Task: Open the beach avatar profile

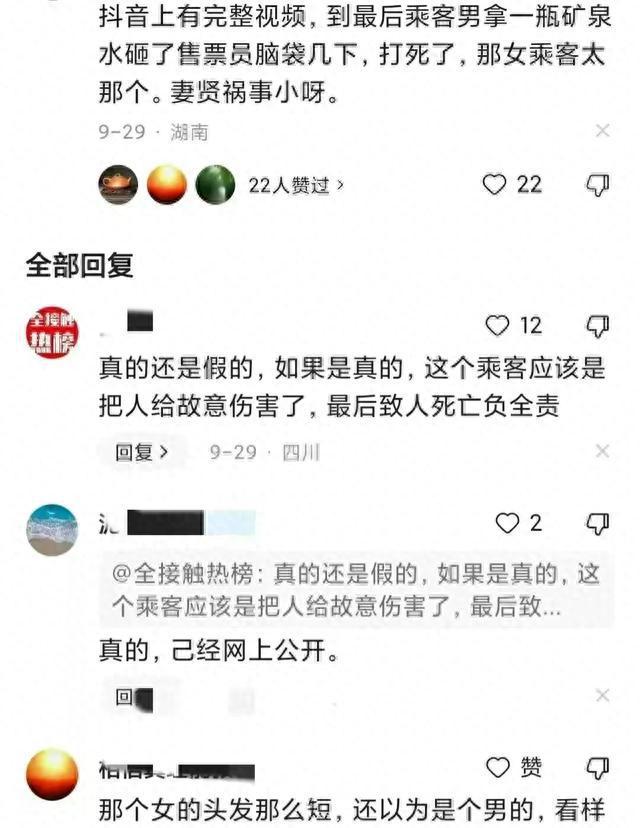Action: click(x=52, y=530)
